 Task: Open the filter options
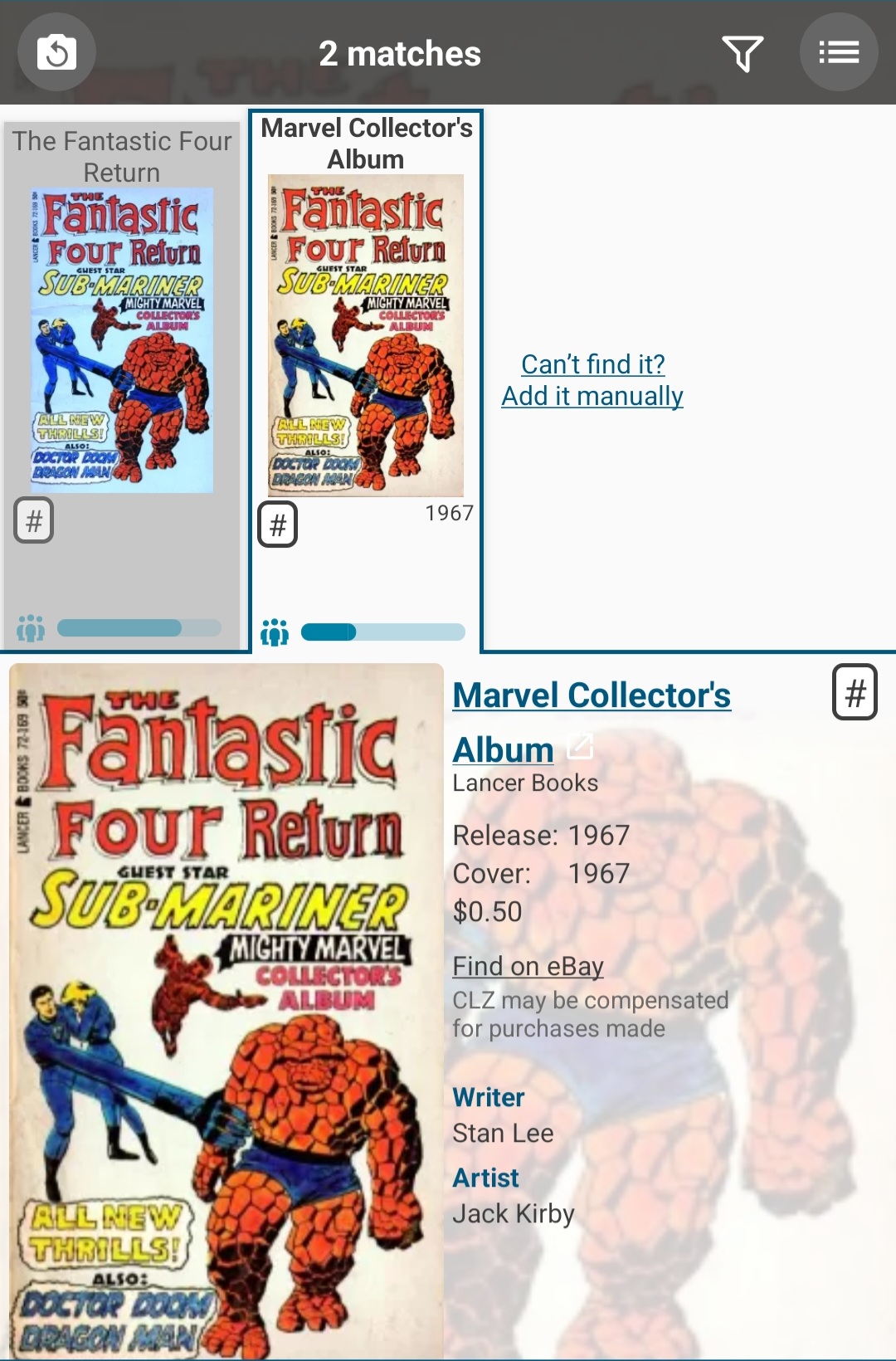click(x=743, y=53)
